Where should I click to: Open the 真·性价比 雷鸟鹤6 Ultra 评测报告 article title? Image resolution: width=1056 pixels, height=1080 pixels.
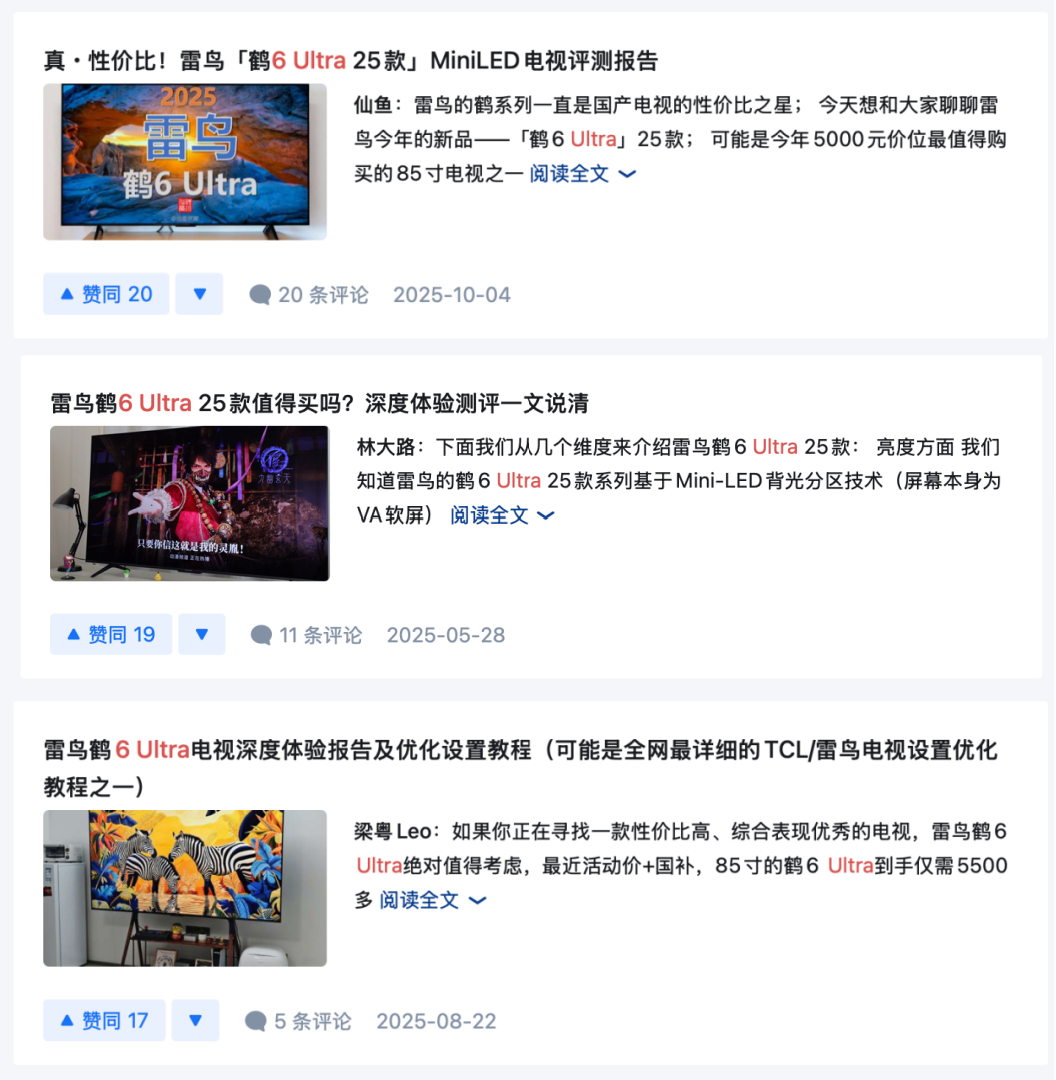point(350,61)
